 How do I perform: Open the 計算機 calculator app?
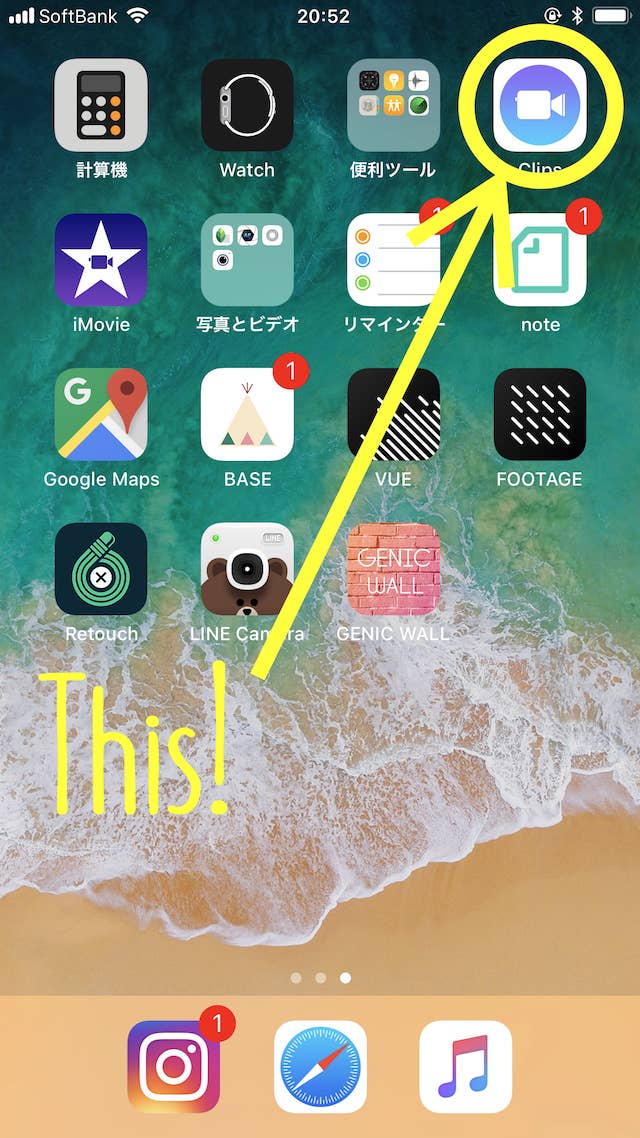click(x=101, y=105)
